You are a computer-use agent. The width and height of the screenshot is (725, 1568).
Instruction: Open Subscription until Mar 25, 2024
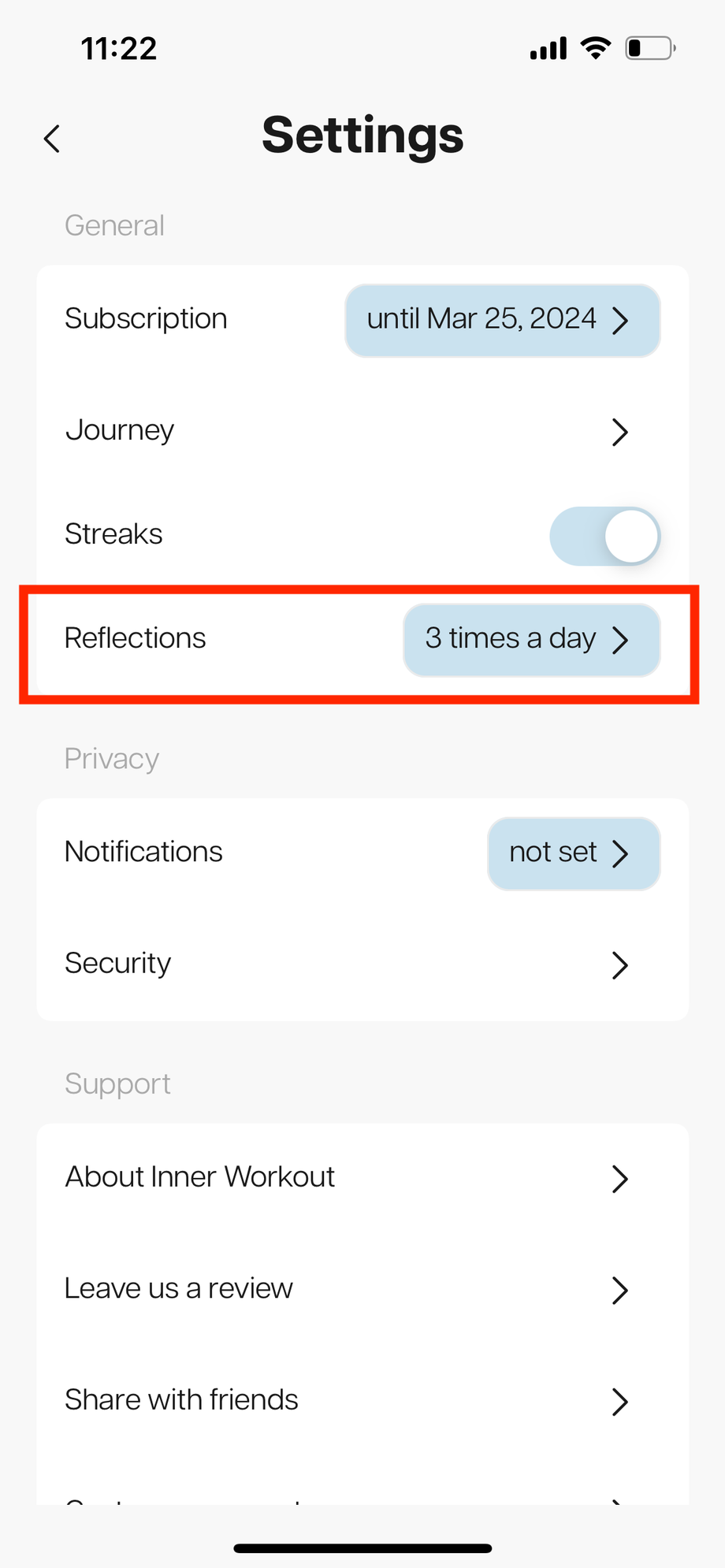(502, 321)
